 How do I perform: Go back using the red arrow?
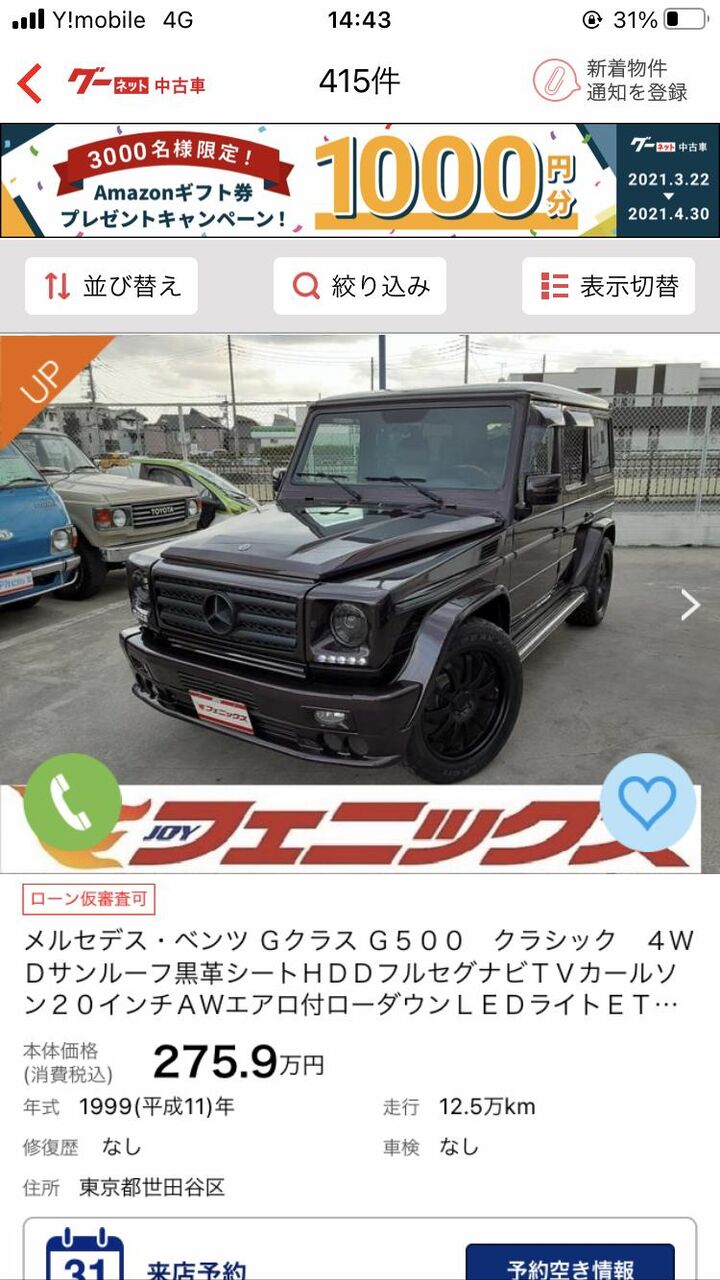tap(30, 83)
